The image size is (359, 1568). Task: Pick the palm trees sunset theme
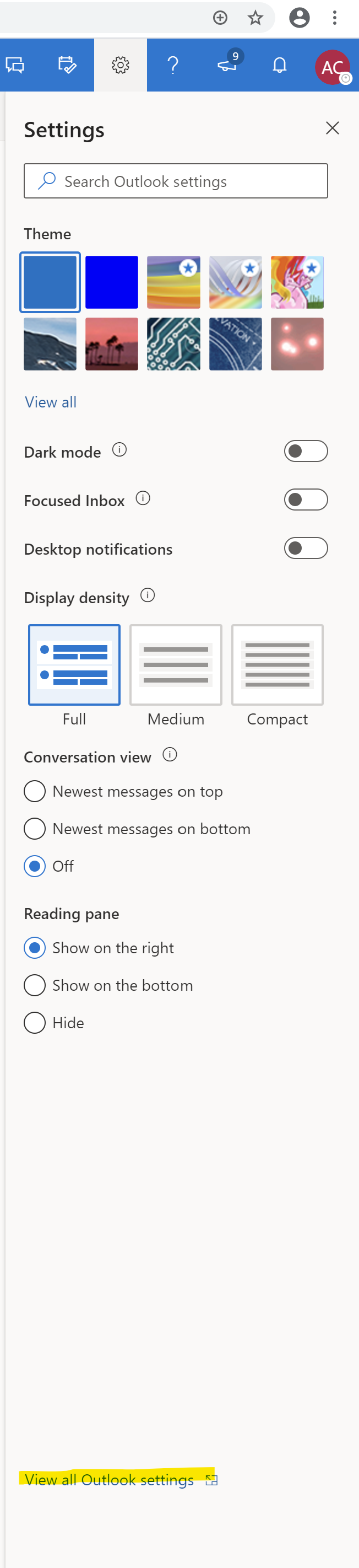[x=112, y=344]
